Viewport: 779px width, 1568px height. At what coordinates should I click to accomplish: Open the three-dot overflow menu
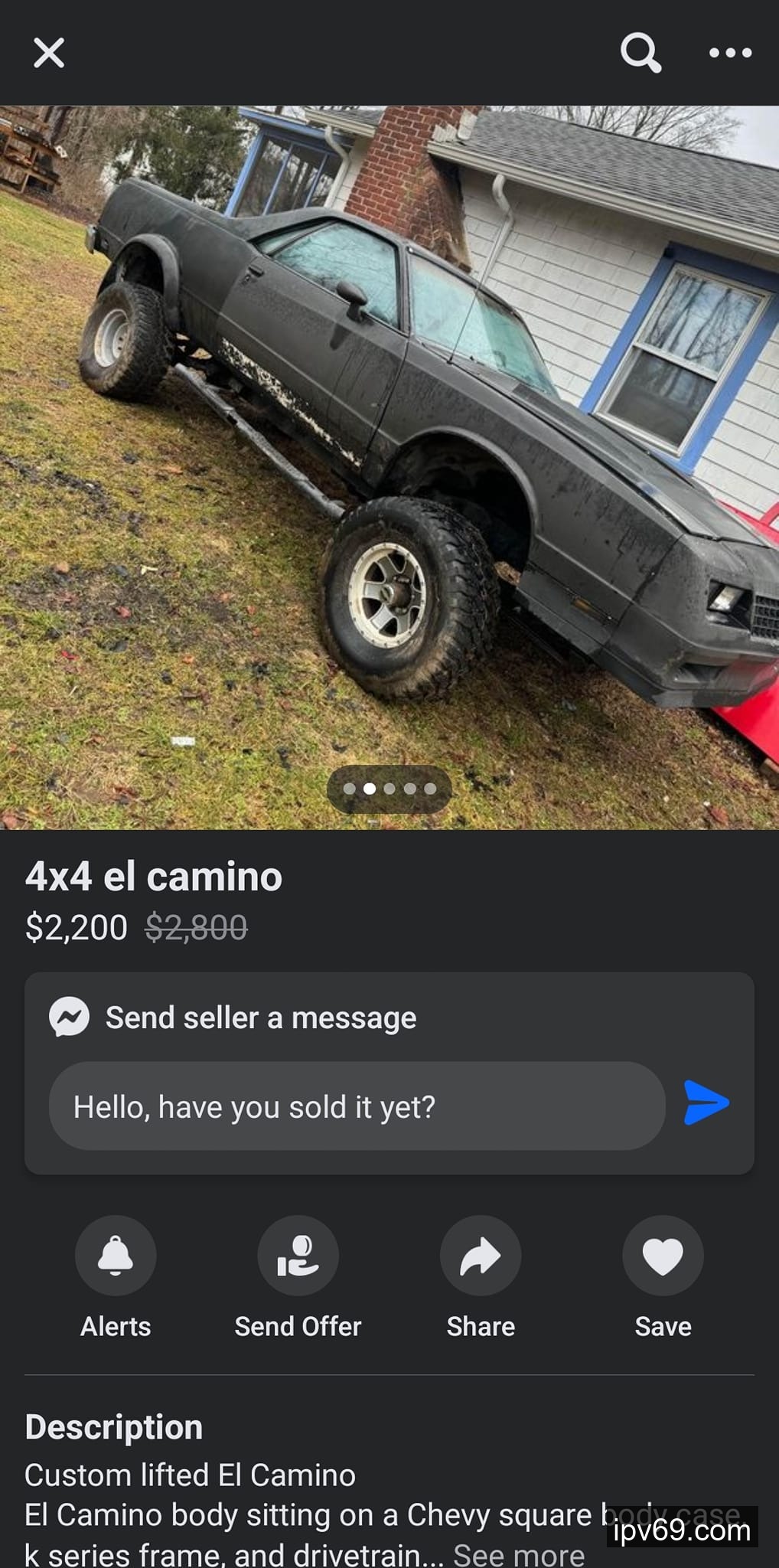(x=730, y=53)
